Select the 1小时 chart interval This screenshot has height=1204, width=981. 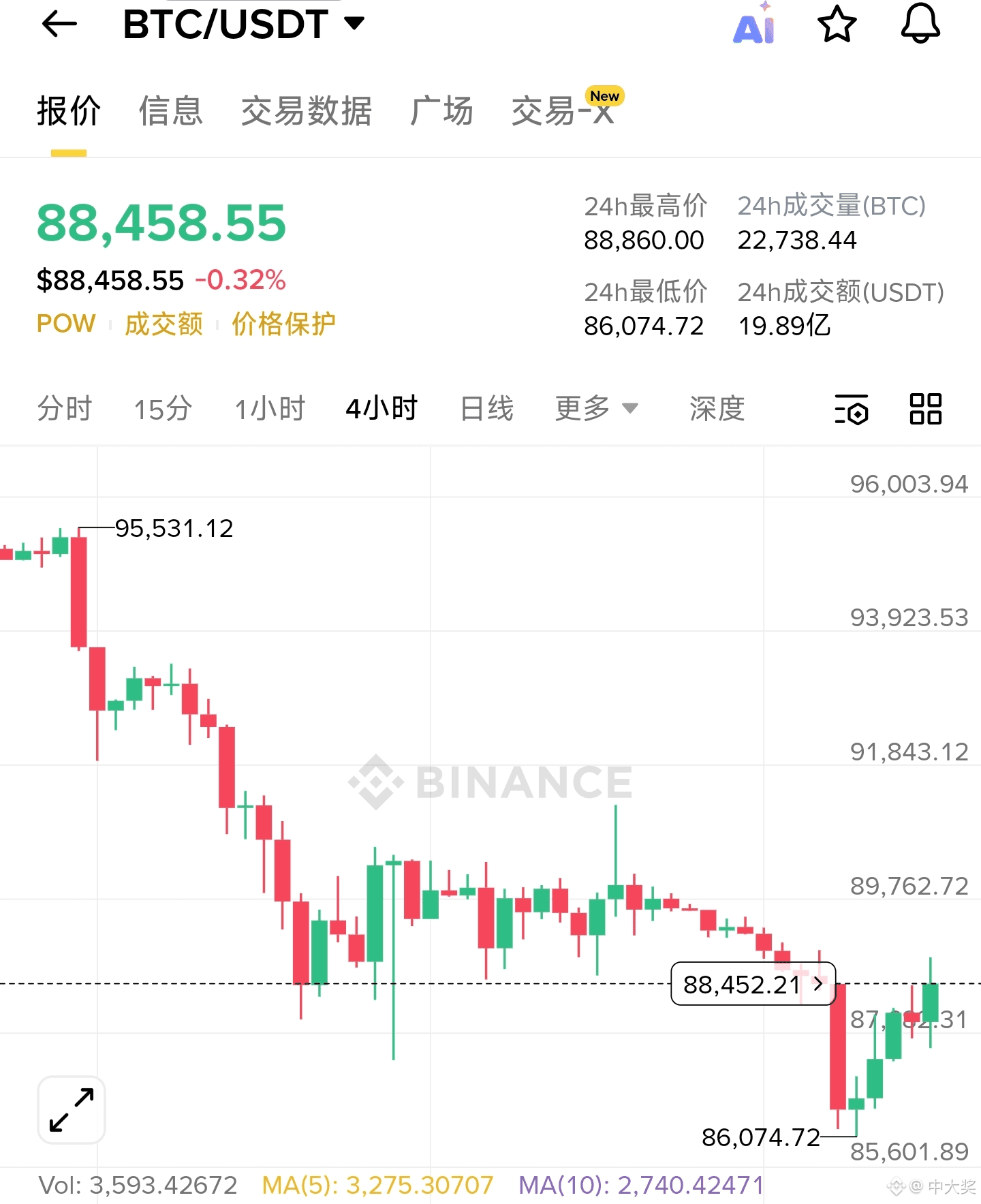tap(270, 409)
